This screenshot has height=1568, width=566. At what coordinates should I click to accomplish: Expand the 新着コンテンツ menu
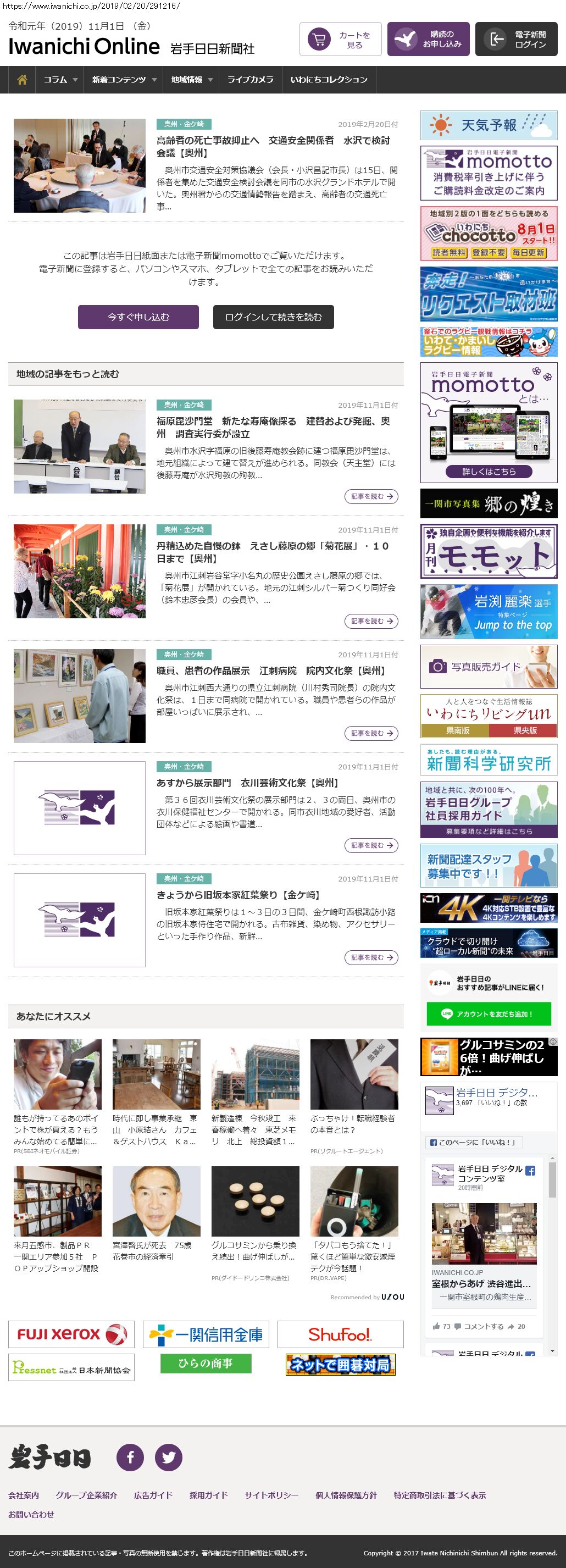click(124, 80)
